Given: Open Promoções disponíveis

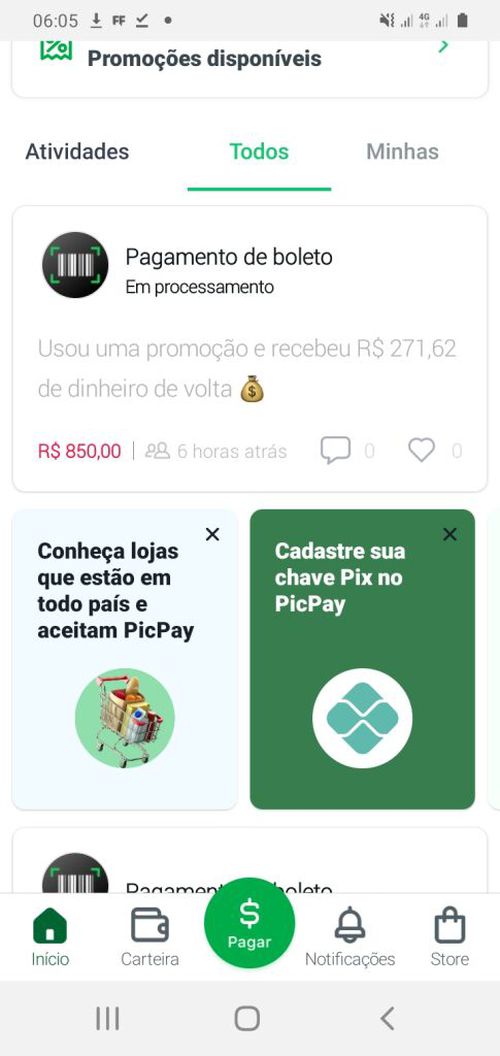Looking at the screenshot, I should [249, 65].
